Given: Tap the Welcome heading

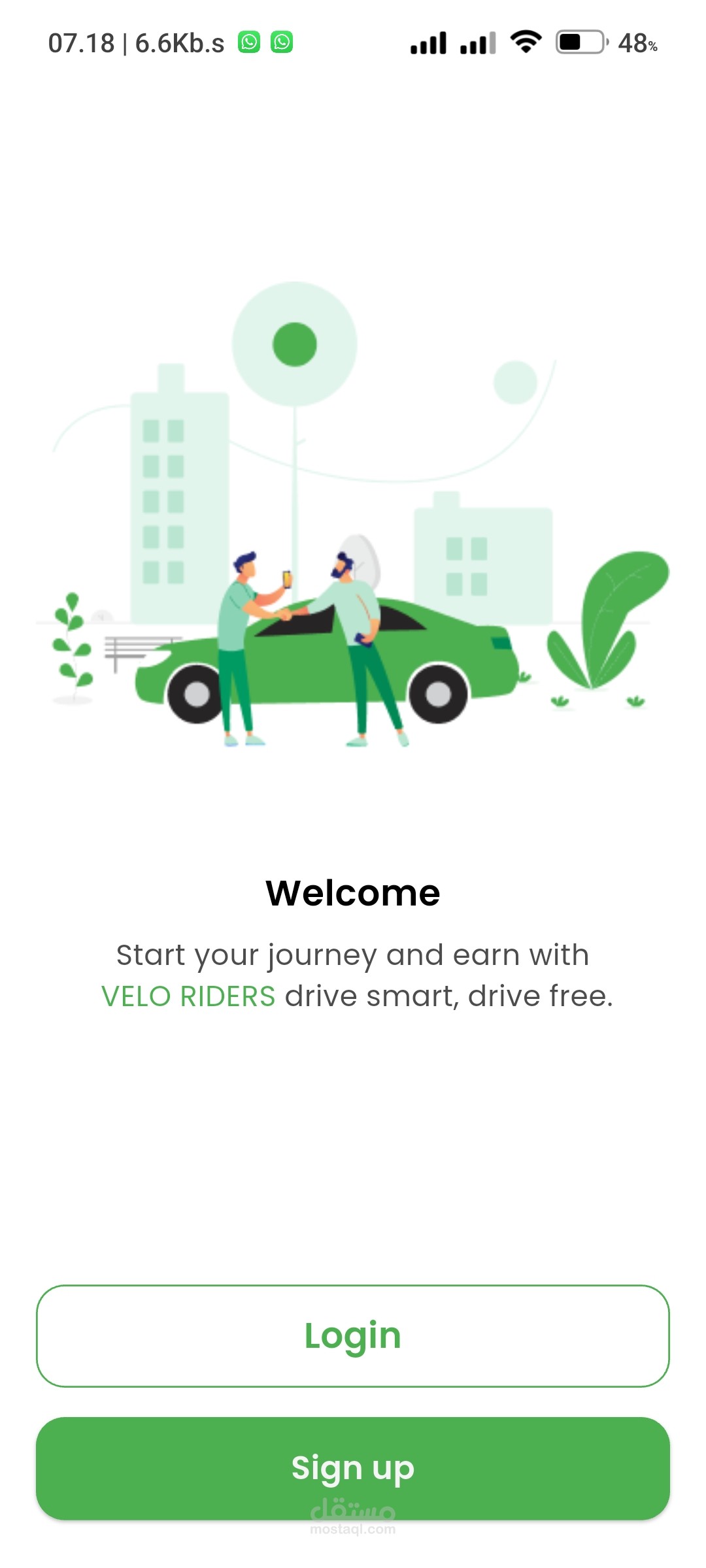Looking at the screenshot, I should (353, 892).
